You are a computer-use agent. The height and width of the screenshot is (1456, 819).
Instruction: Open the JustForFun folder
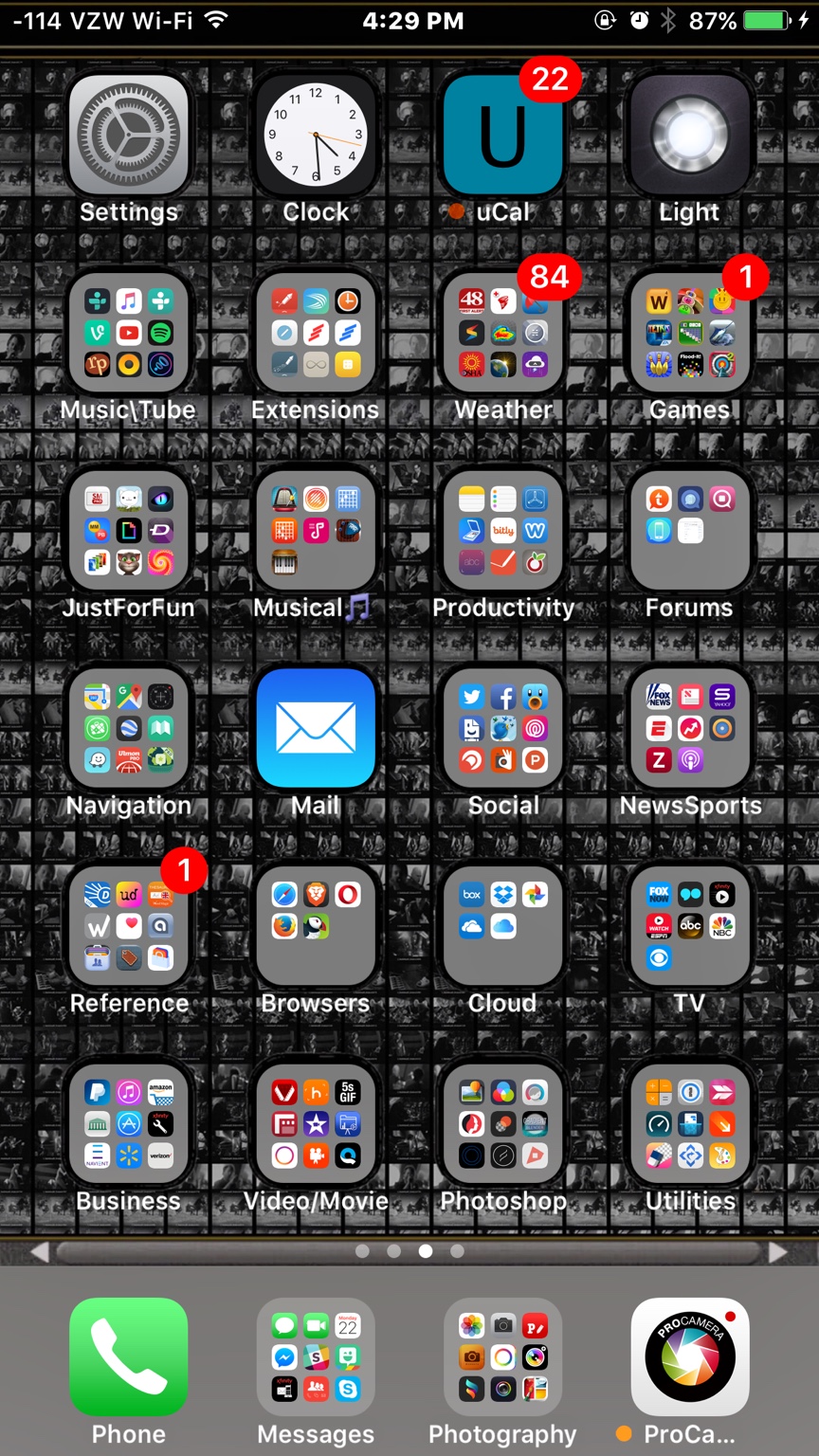128,531
